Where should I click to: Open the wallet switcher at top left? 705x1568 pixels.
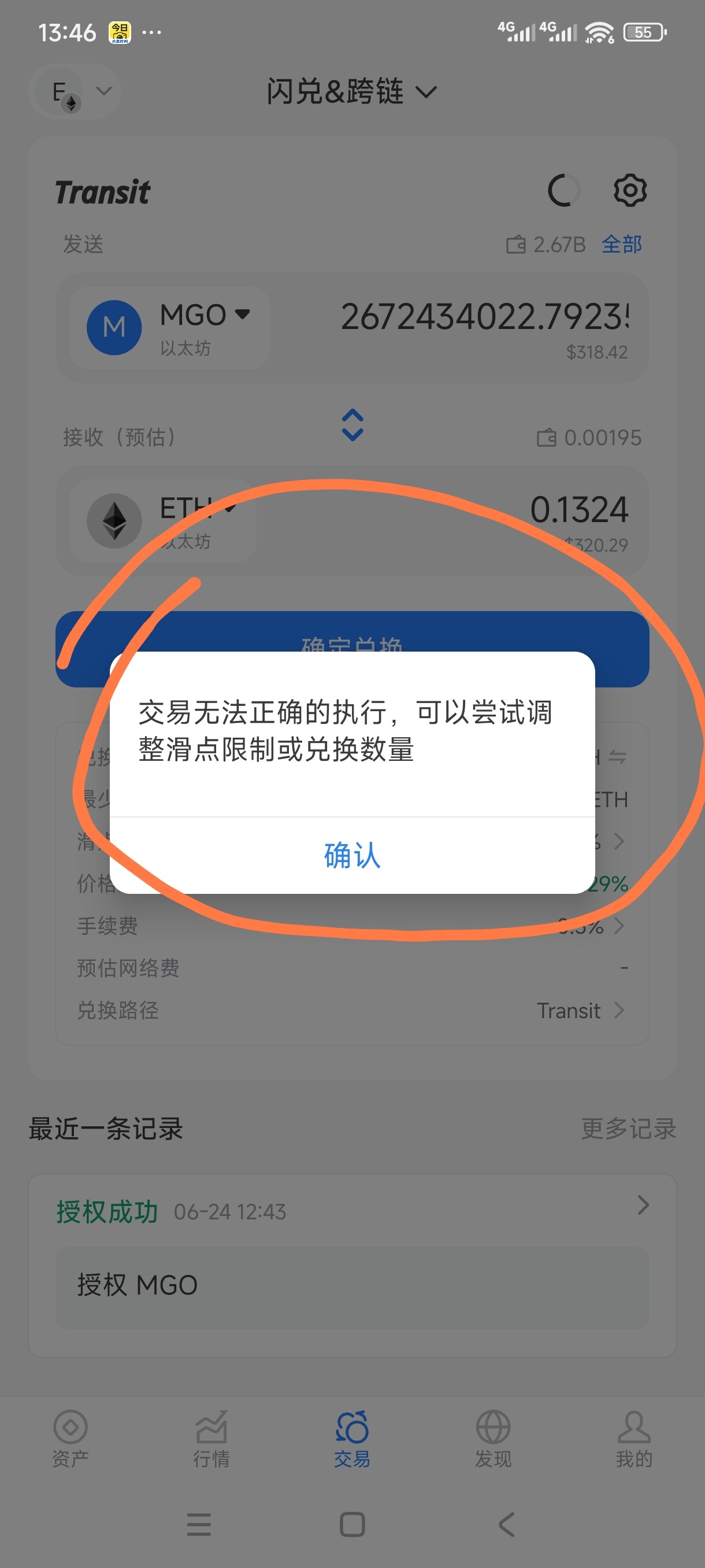point(74,92)
